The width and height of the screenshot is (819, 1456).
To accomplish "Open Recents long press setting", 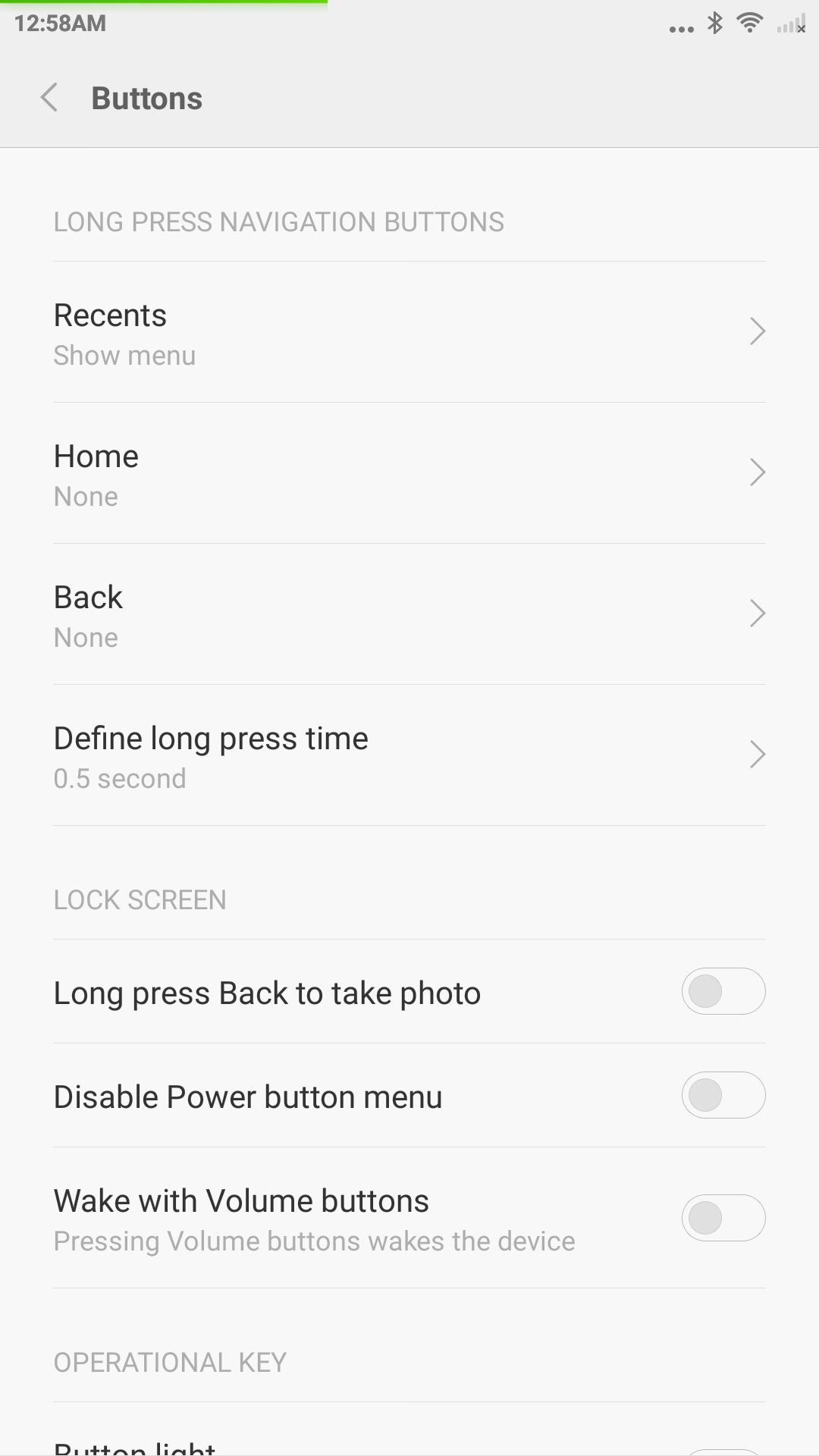I will click(409, 333).
